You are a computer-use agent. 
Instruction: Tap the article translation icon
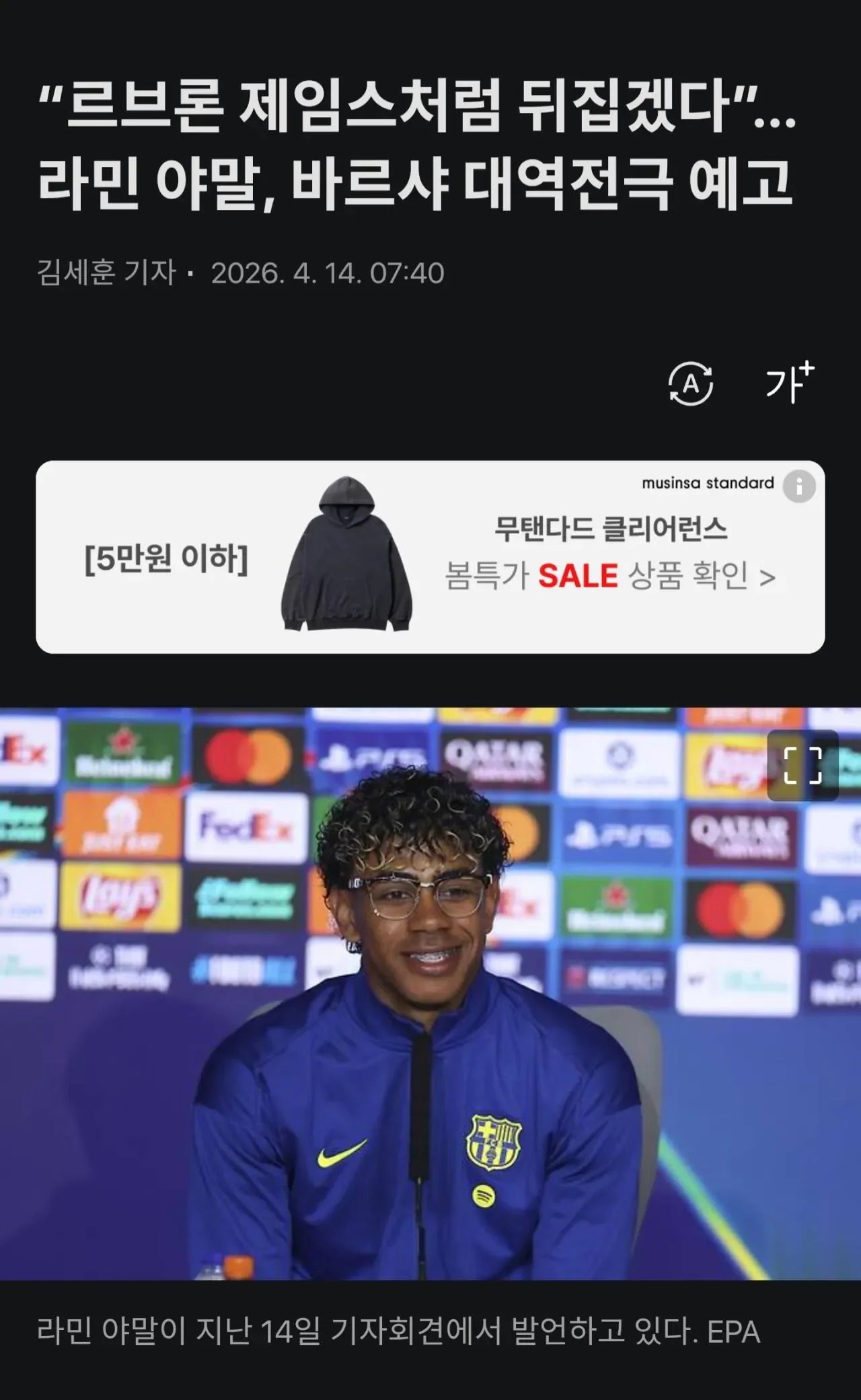click(690, 383)
